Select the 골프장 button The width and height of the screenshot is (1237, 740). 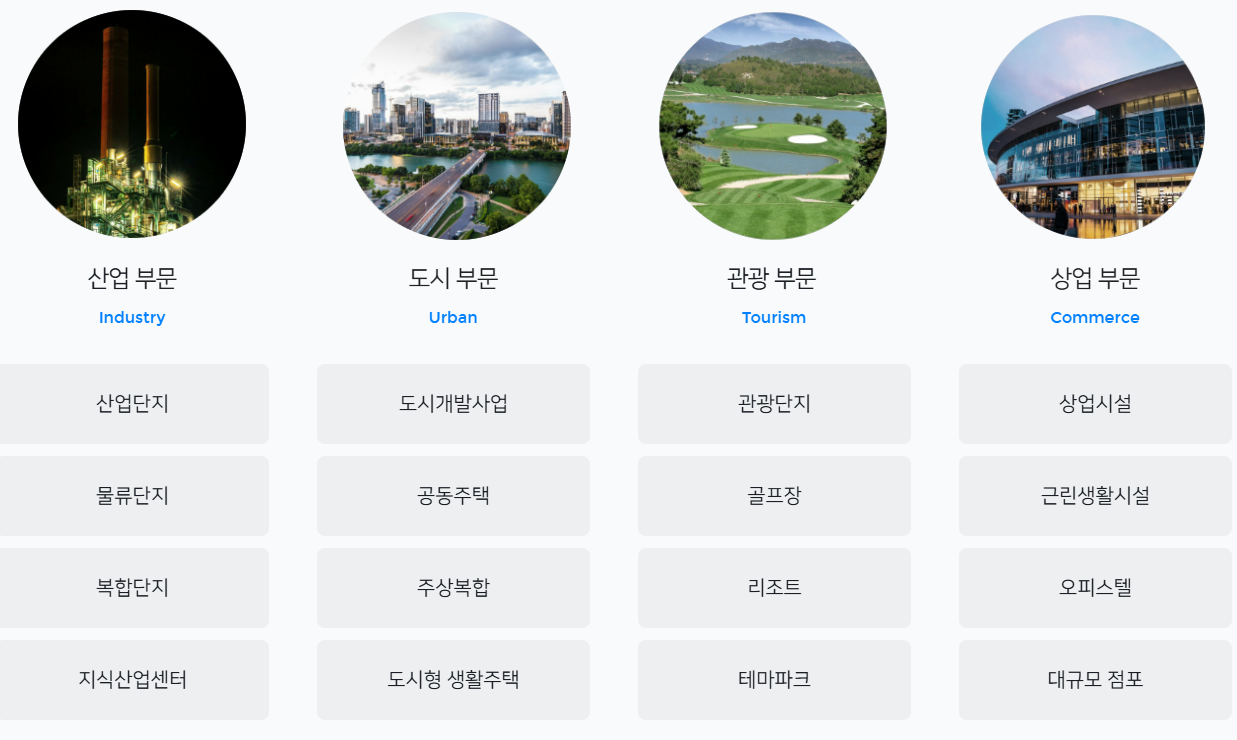[x=774, y=496]
